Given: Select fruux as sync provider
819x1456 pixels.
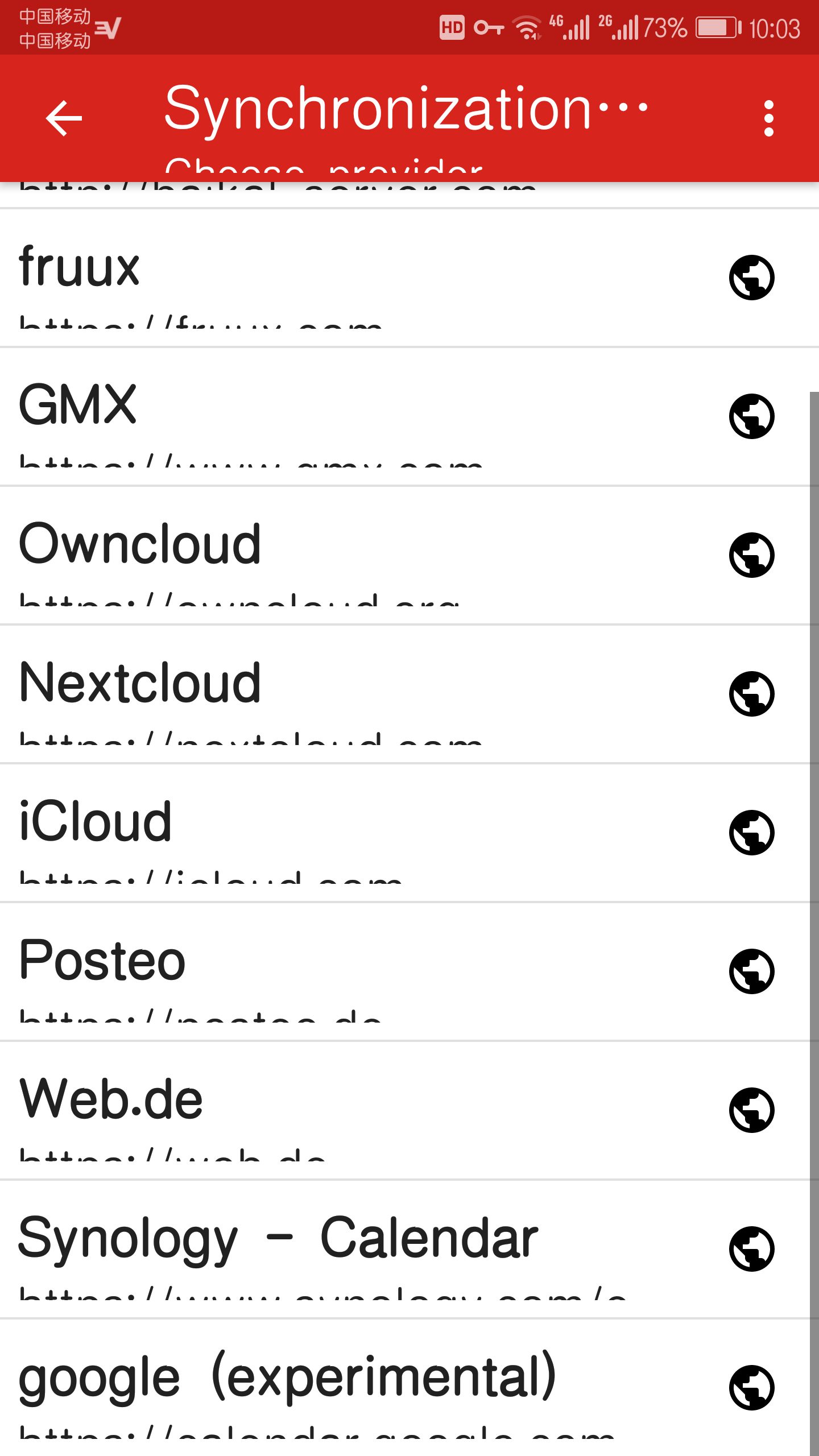Looking at the screenshot, I should pyautogui.click(x=341, y=278).
